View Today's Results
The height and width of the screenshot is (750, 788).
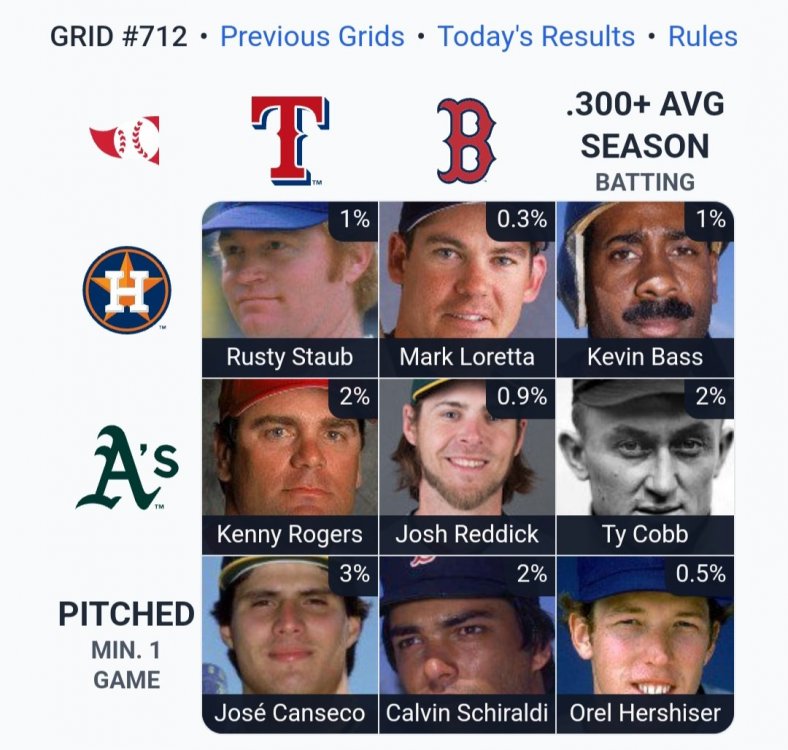pyautogui.click(x=536, y=38)
